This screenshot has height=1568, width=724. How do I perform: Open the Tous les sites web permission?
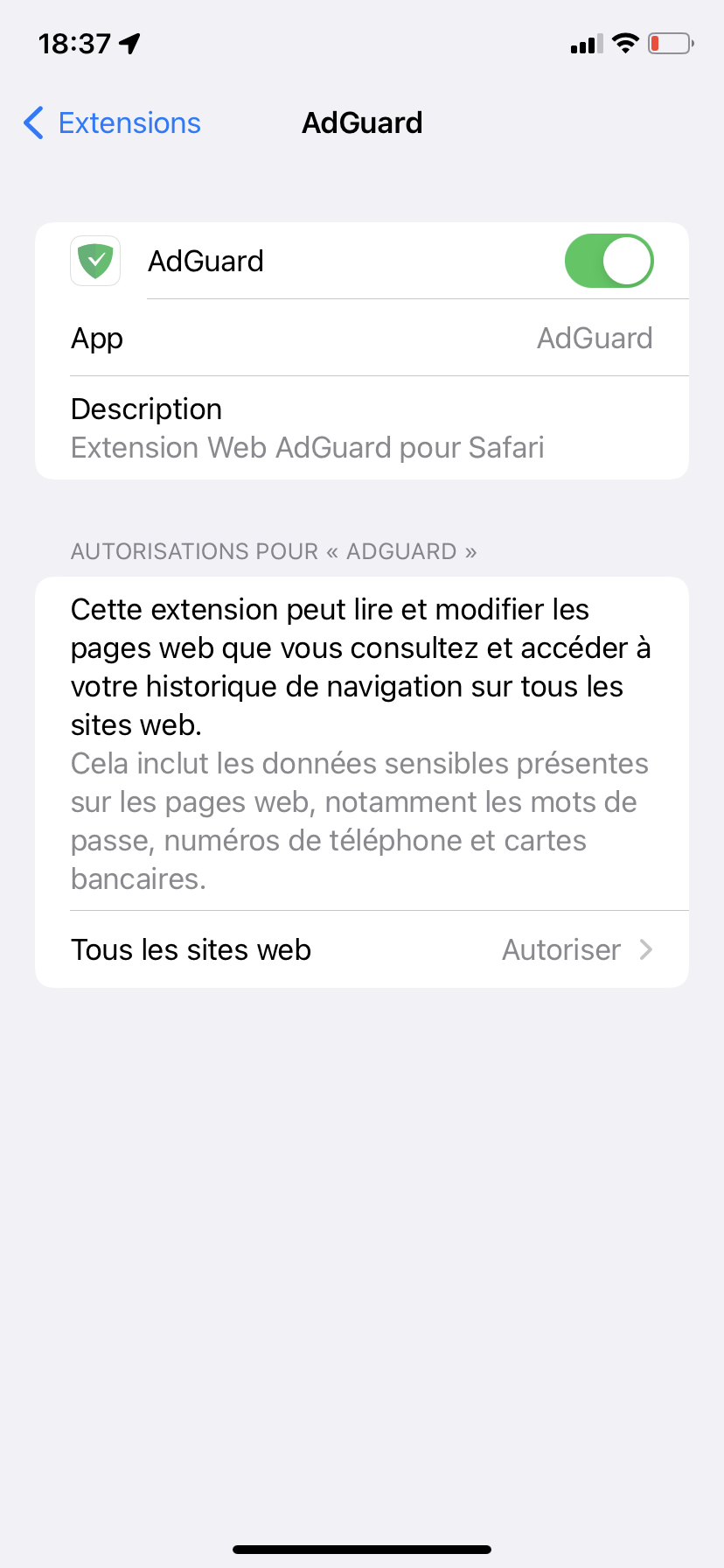[362, 949]
